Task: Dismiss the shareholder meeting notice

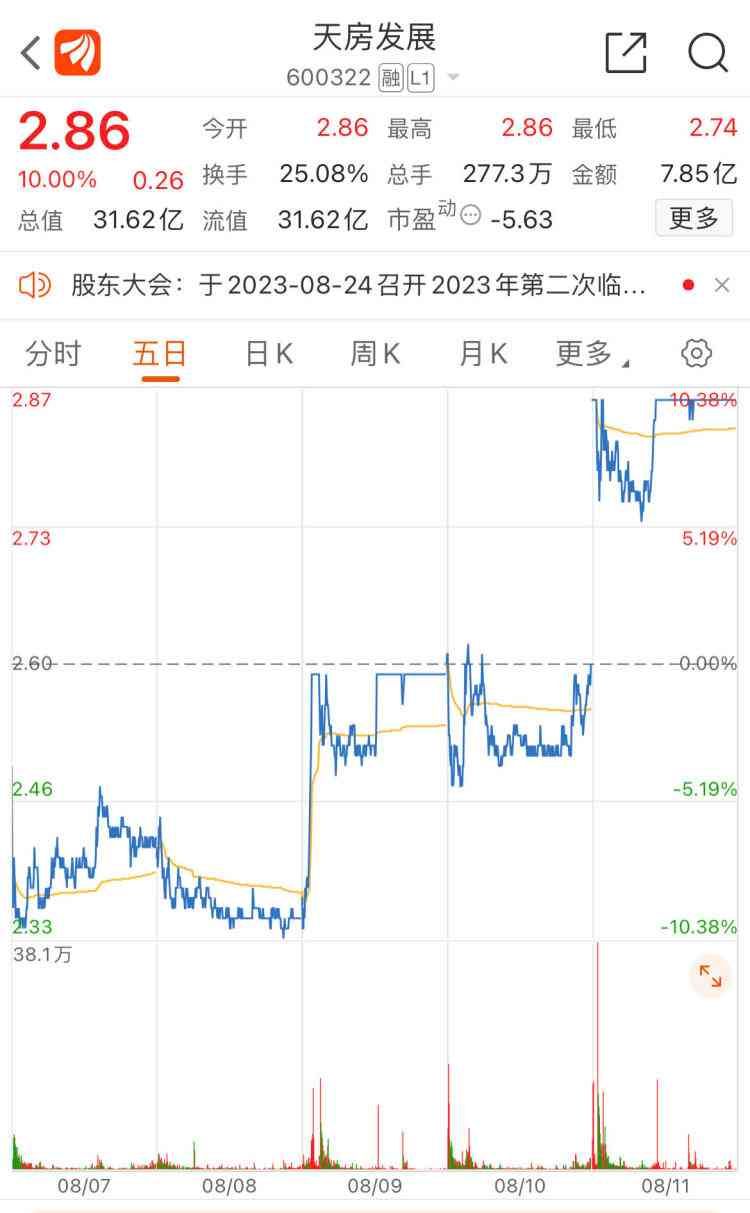Action: (722, 286)
